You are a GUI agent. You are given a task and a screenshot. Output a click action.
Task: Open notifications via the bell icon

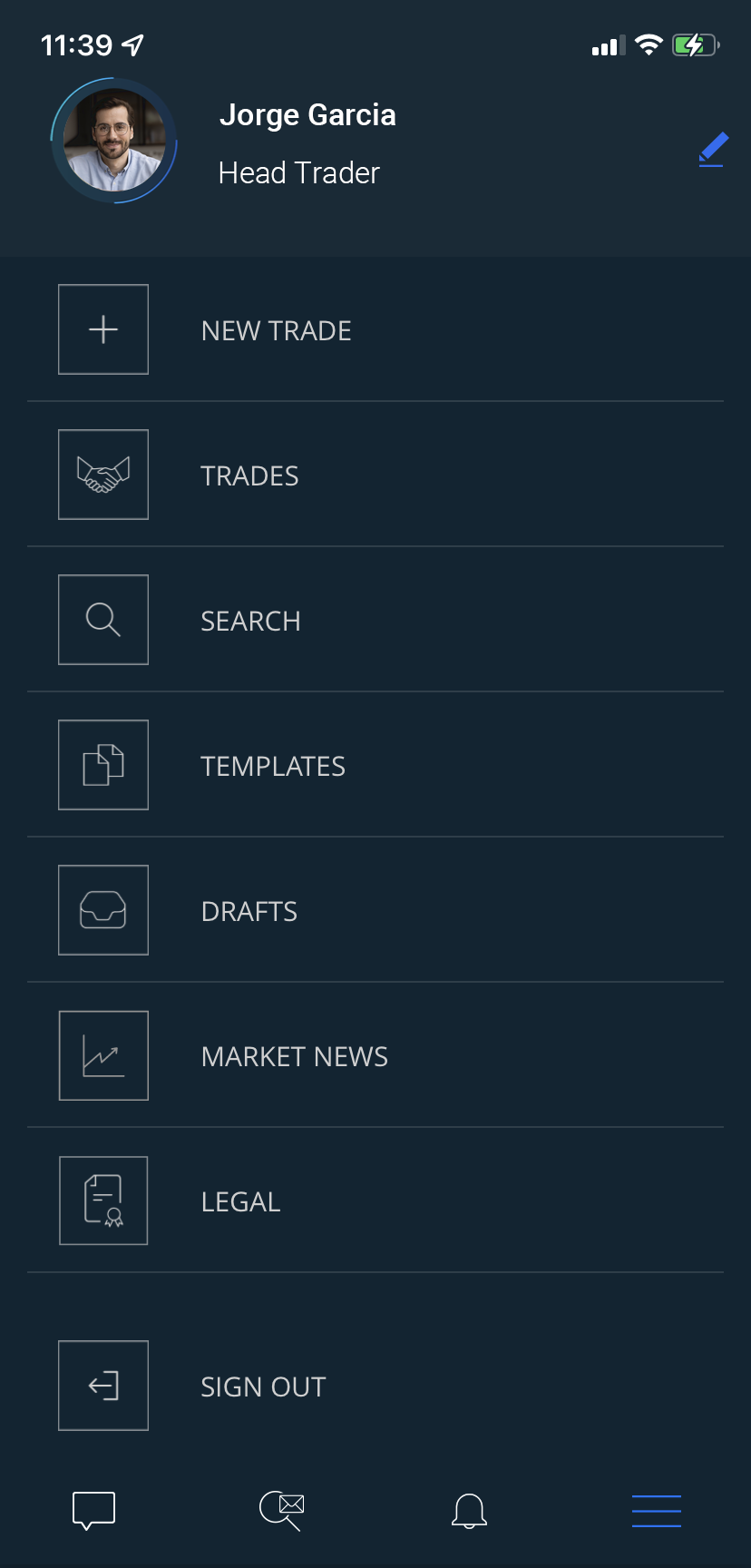[469, 1510]
